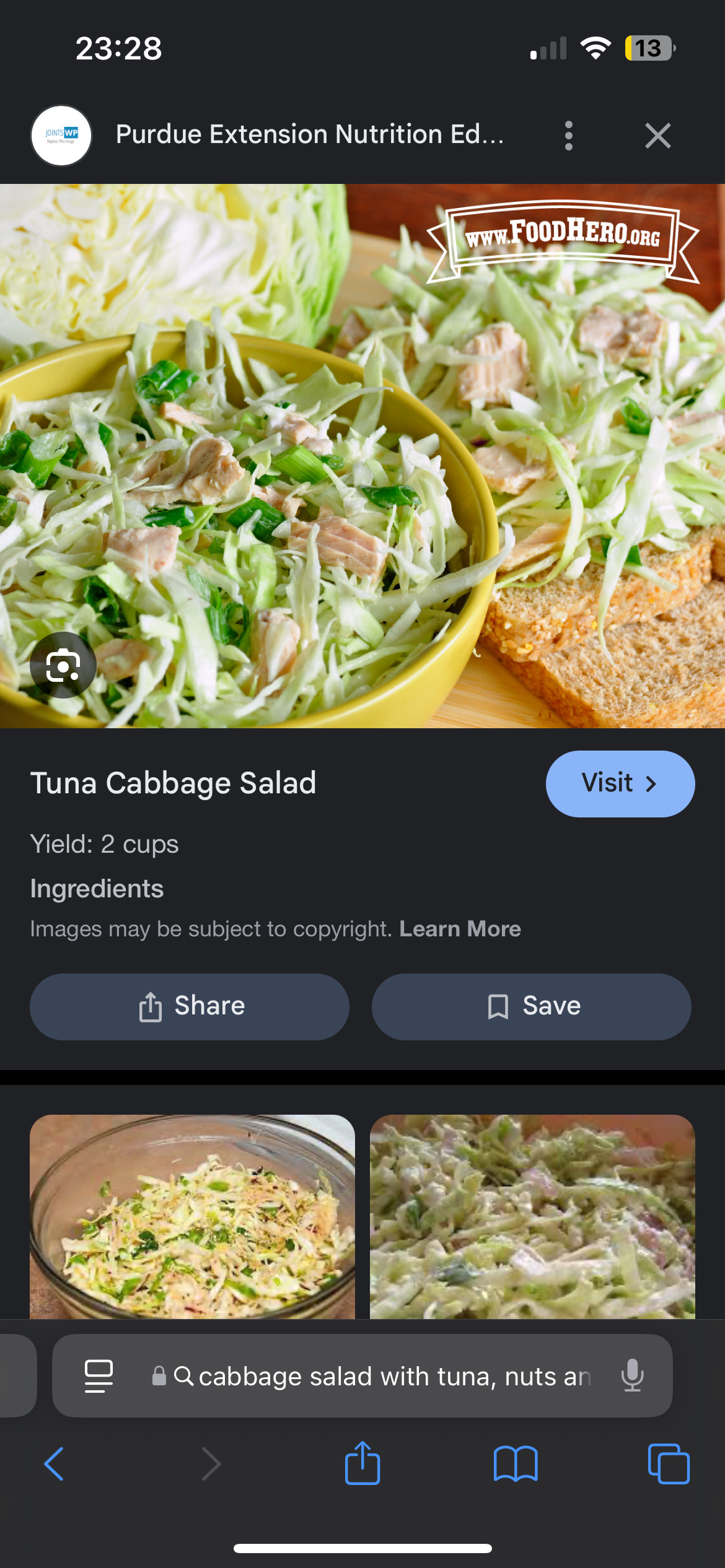Image resolution: width=725 pixels, height=1568 pixels.
Task: Tap Save to bookmark the image result
Action: point(532,1006)
